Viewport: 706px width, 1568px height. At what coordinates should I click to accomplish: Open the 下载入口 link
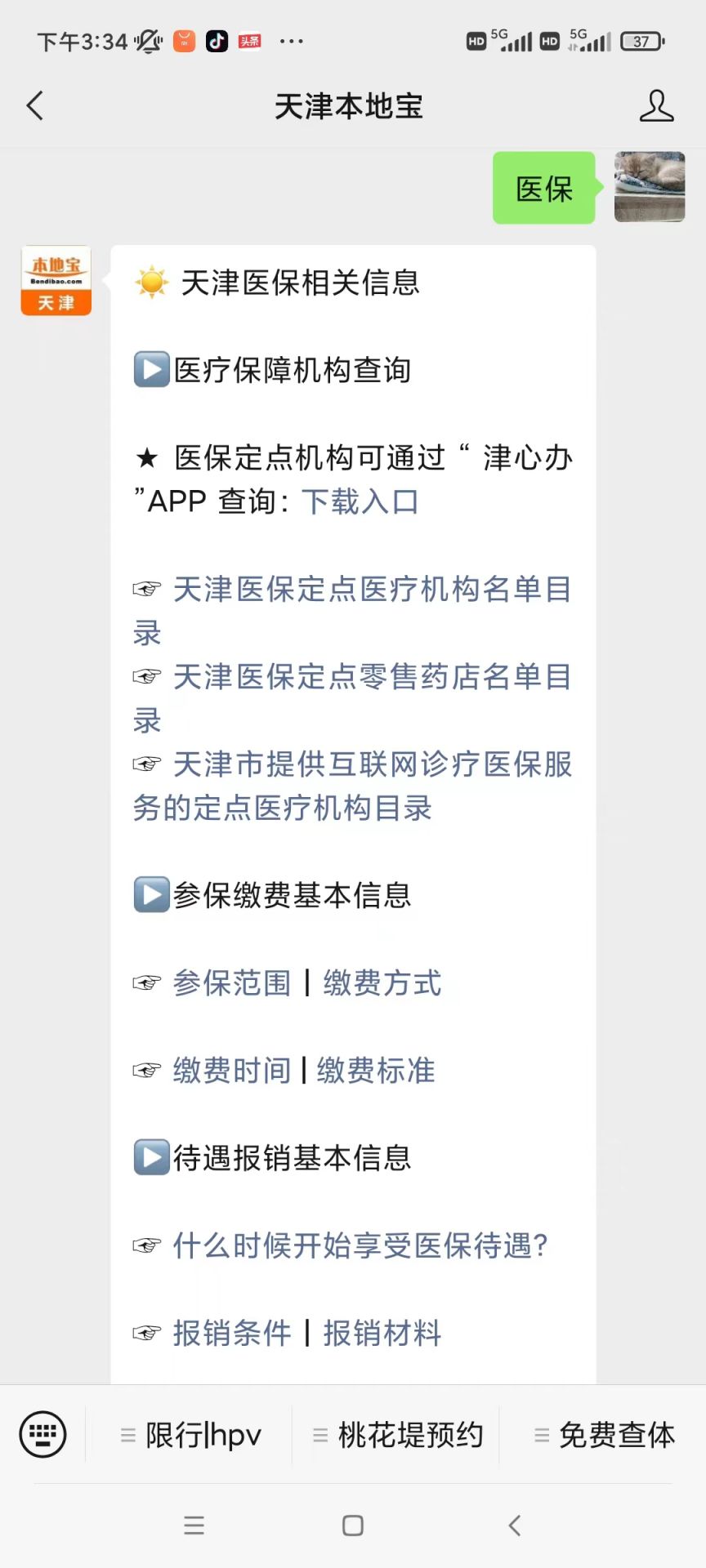360,501
